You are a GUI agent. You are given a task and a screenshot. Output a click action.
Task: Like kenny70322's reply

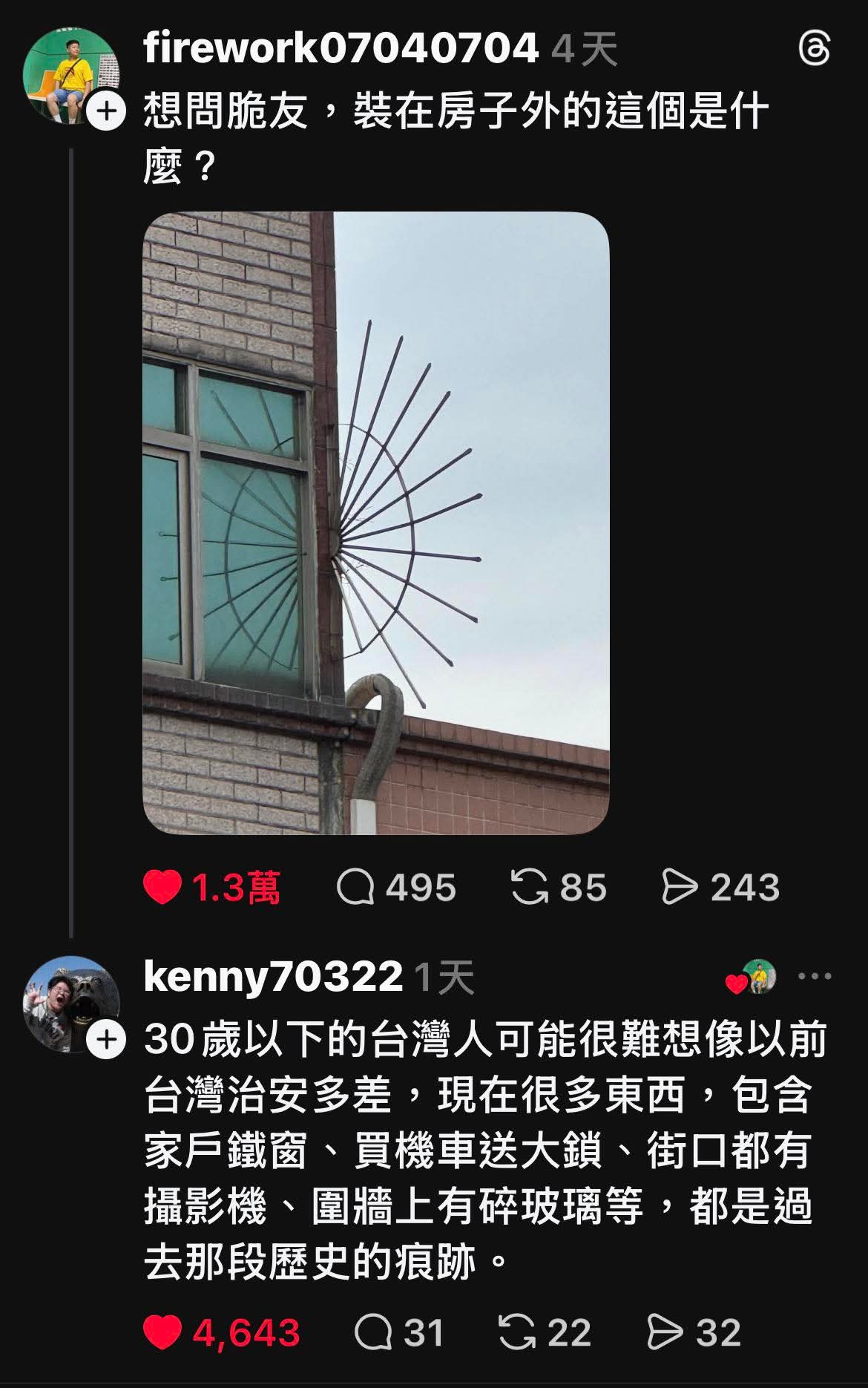point(162,1332)
